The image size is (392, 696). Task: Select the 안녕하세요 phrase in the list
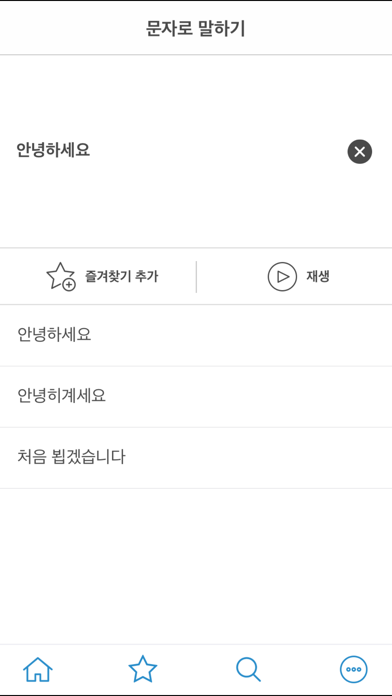click(196, 336)
